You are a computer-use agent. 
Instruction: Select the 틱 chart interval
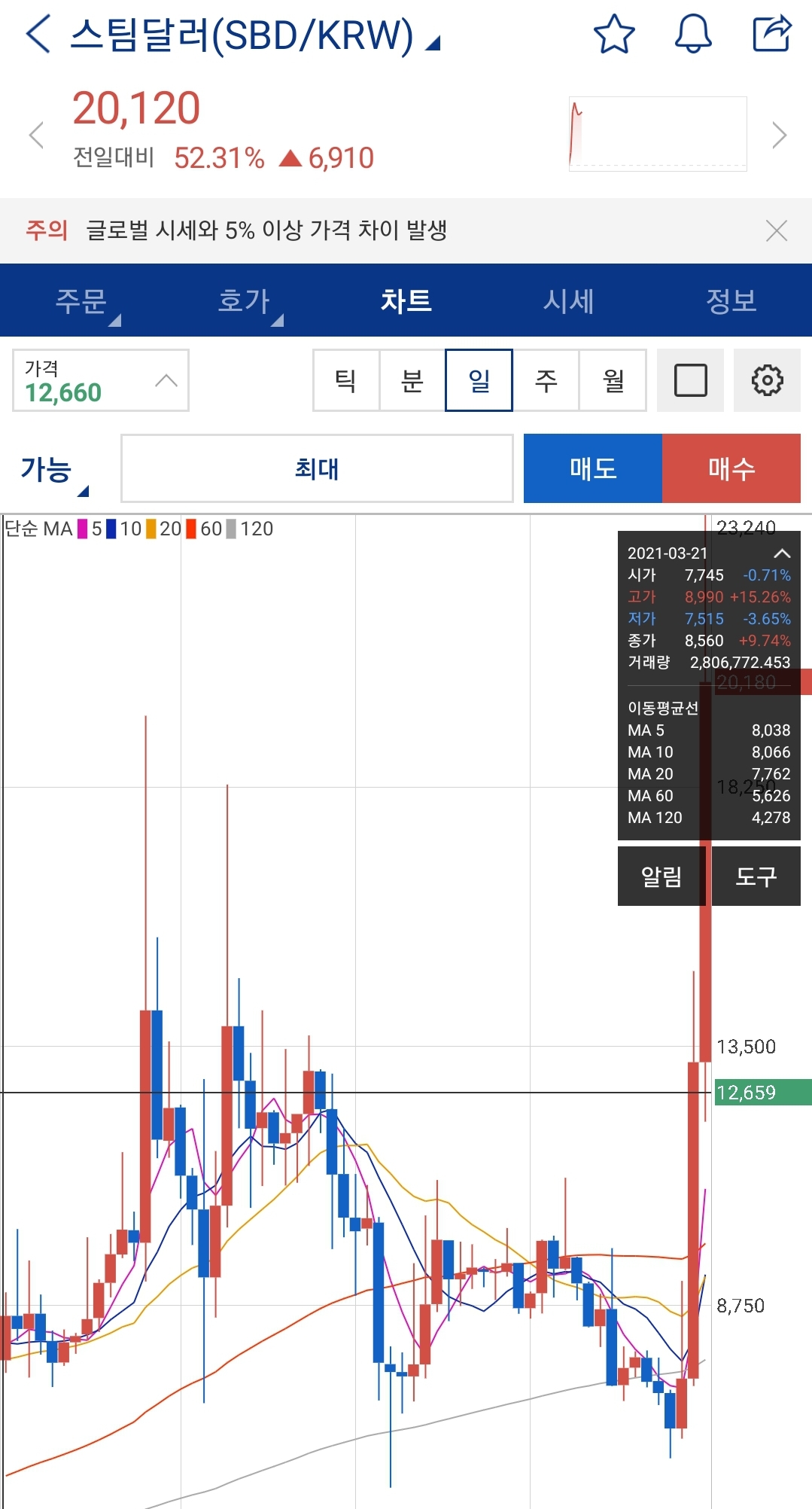click(346, 380)
